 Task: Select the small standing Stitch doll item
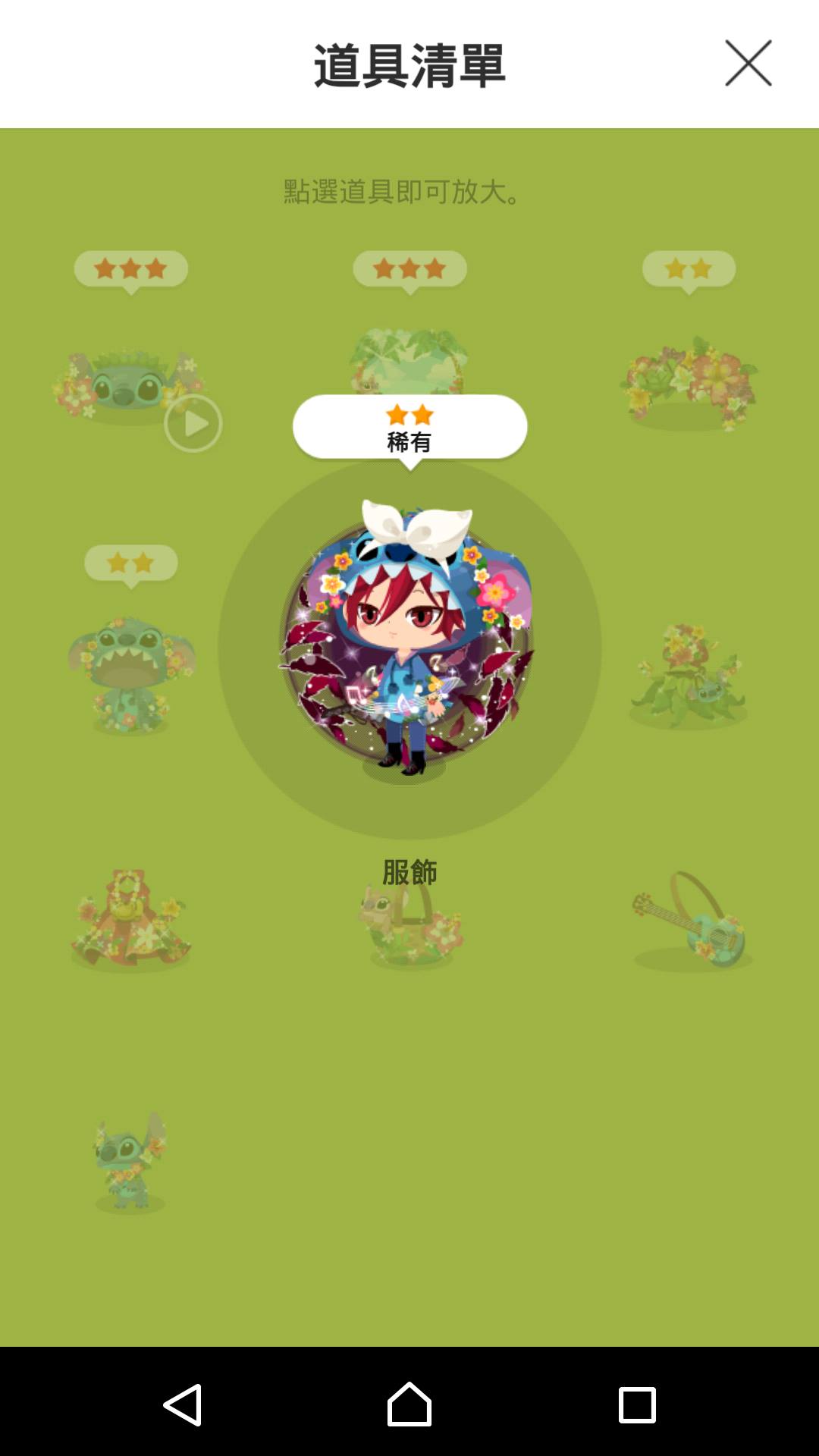tap(130, 1162)
